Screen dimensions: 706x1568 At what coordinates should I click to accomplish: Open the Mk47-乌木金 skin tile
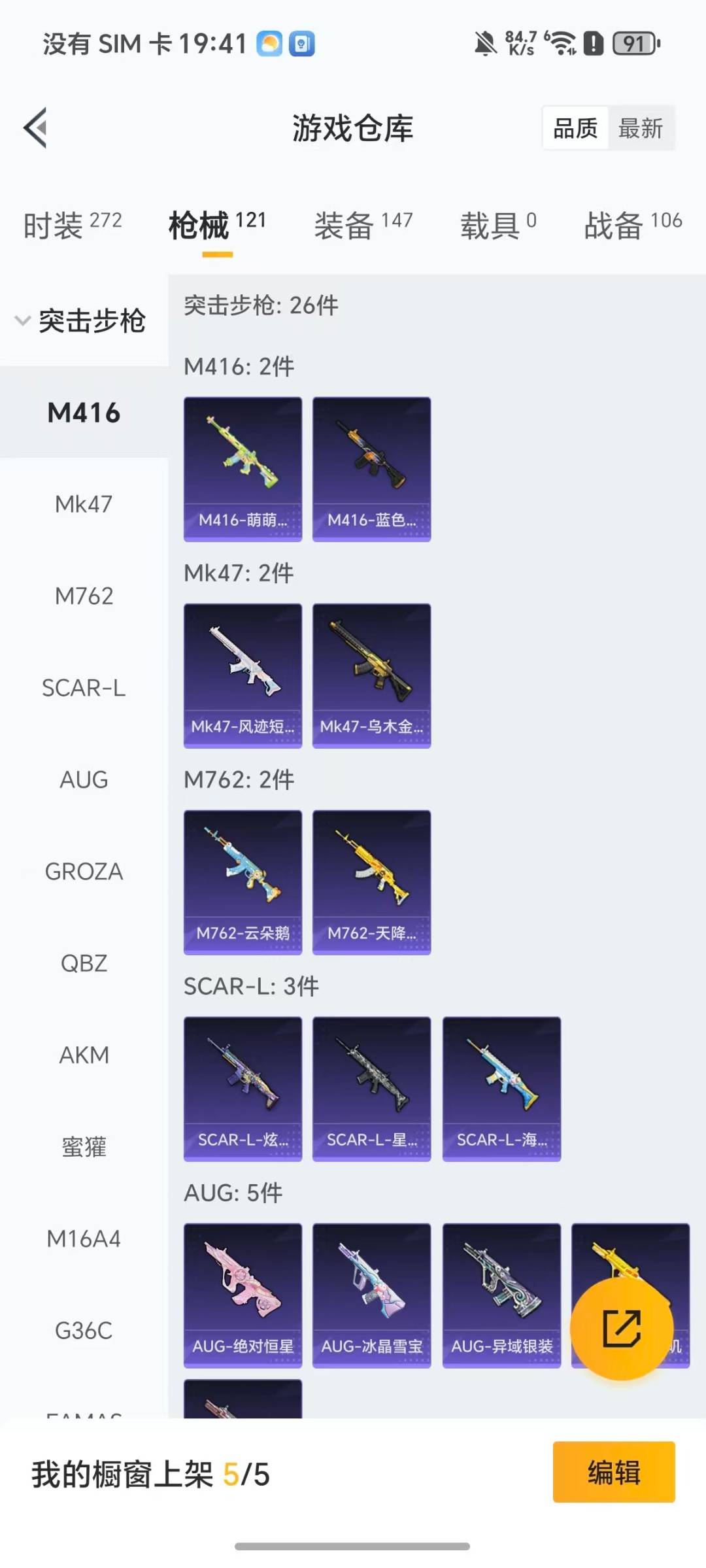point(371,675)
